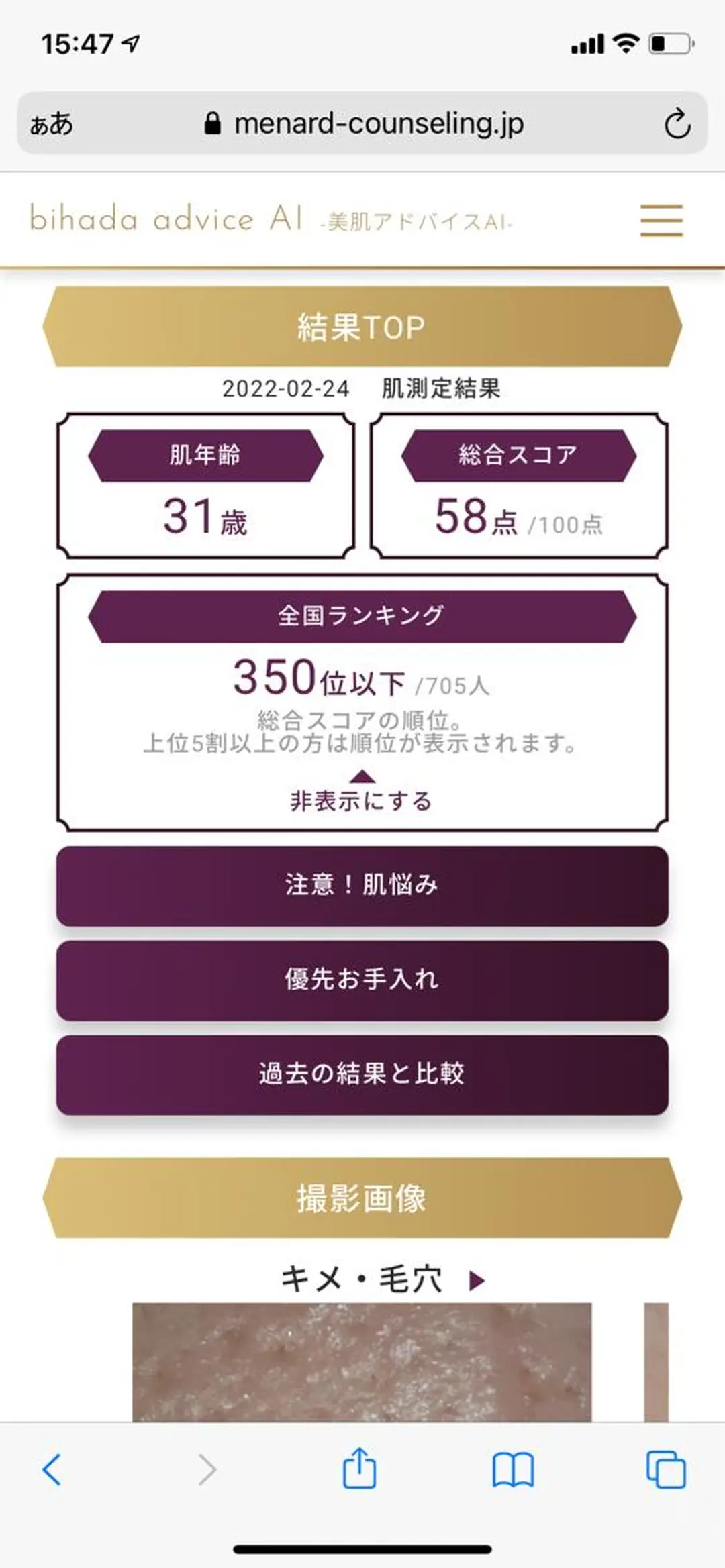Open the 優先お手入れ button
This screenshot has height=1568, width=725.
pyautogui.click(x=362, y=980)
